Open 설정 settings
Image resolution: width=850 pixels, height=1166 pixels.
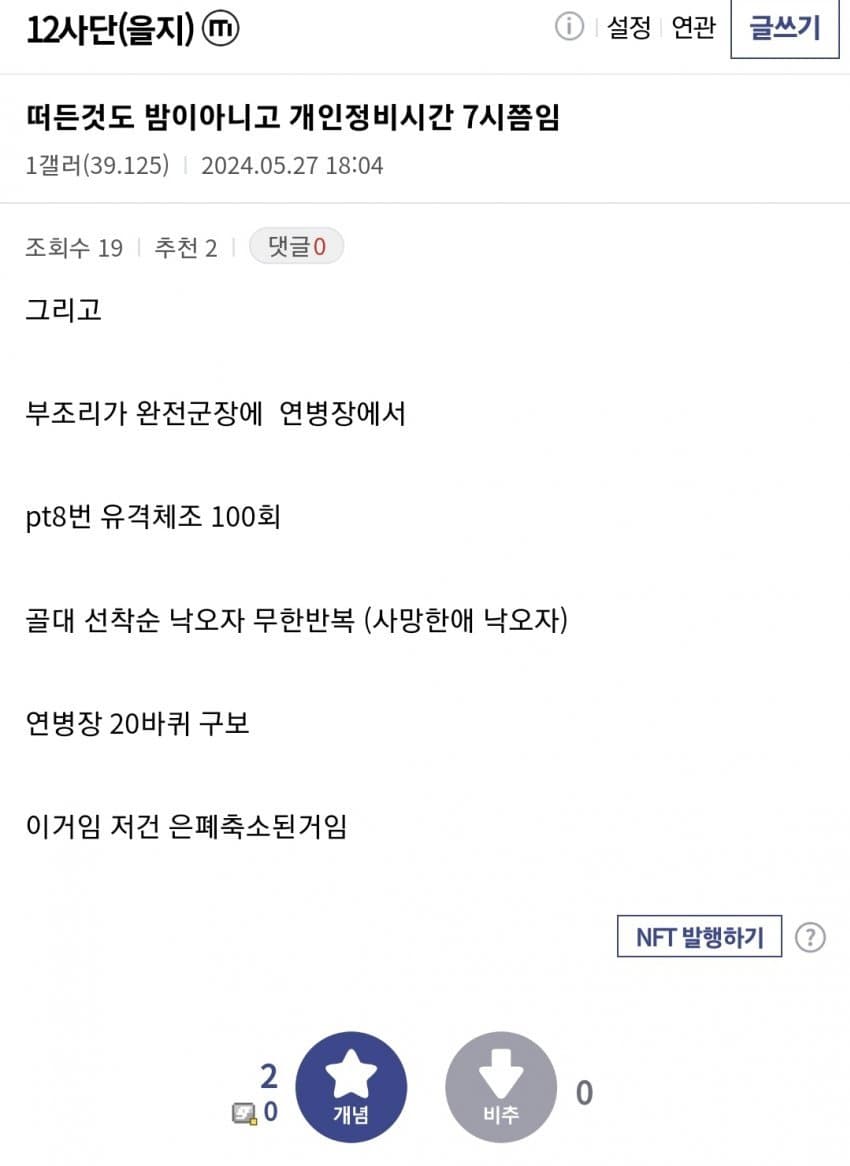pos(629,28)
